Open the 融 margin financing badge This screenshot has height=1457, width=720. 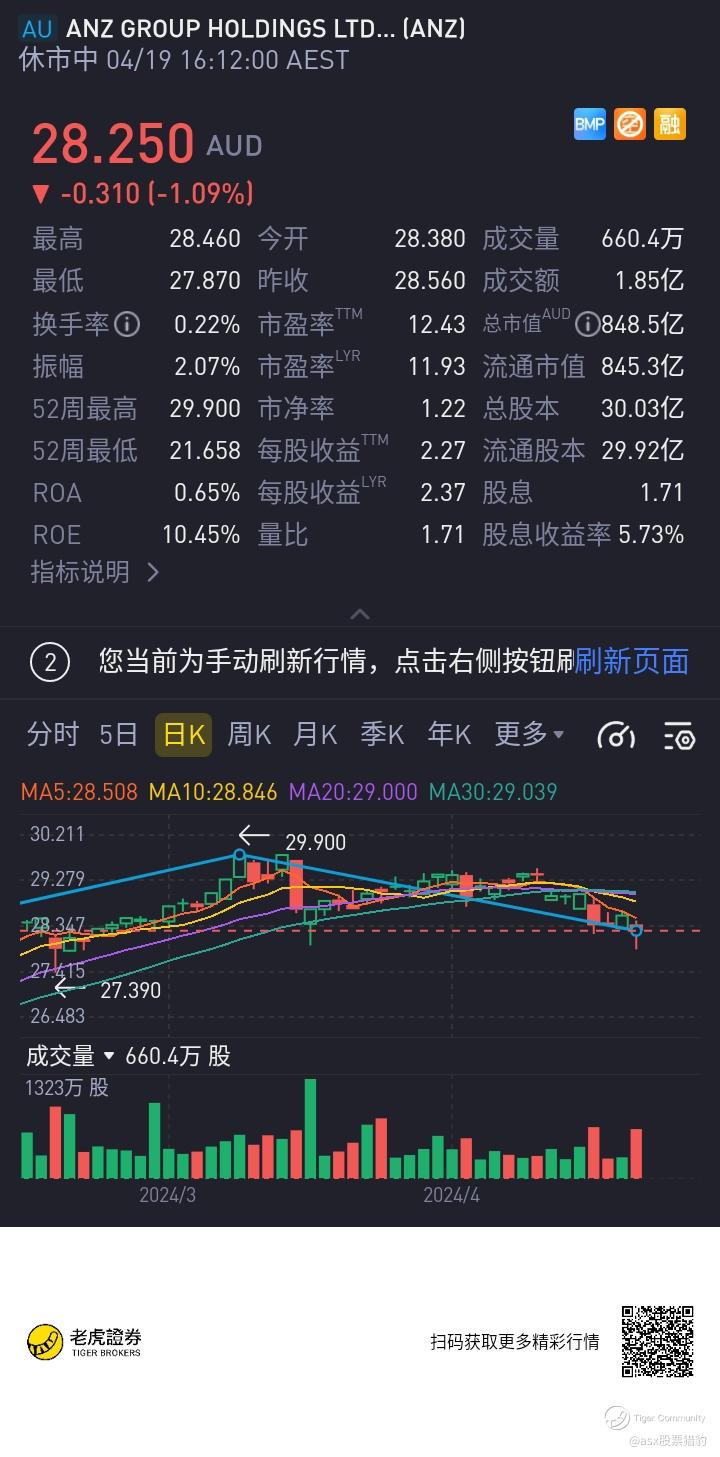[x=669, y=124]
